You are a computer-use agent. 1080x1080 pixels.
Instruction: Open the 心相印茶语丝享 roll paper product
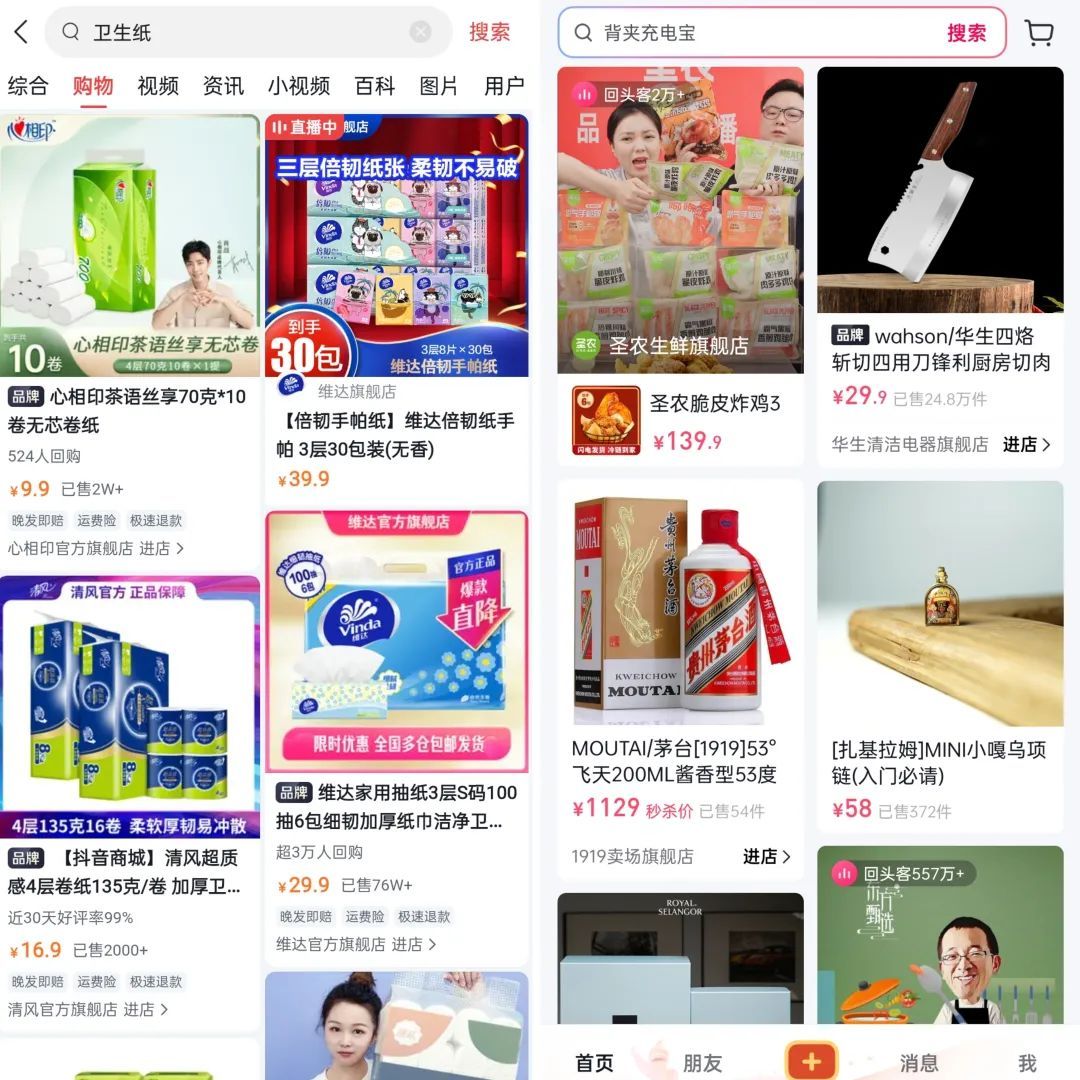click(x=130, y=245)
